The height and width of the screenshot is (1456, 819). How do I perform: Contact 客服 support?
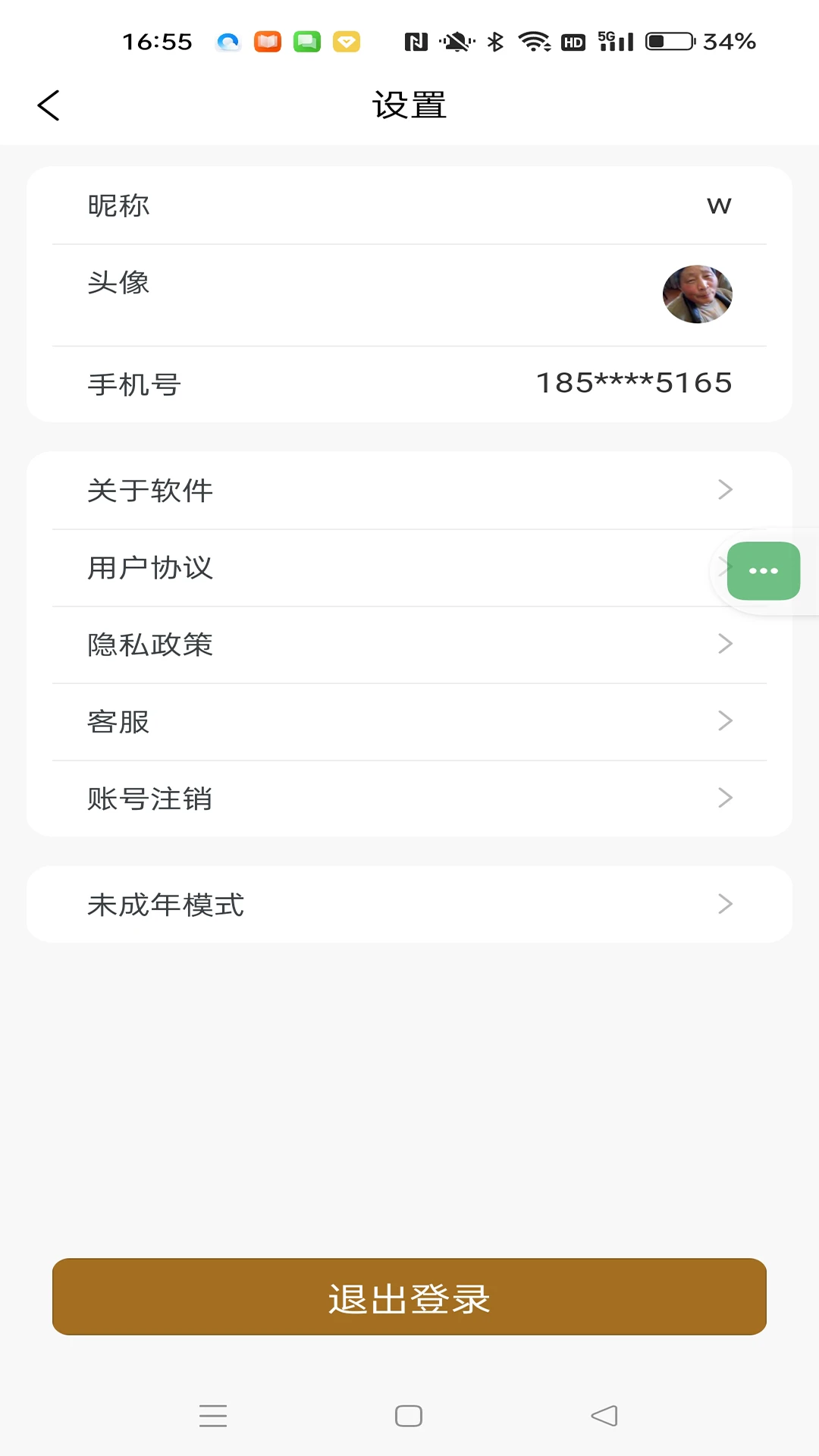409,721
